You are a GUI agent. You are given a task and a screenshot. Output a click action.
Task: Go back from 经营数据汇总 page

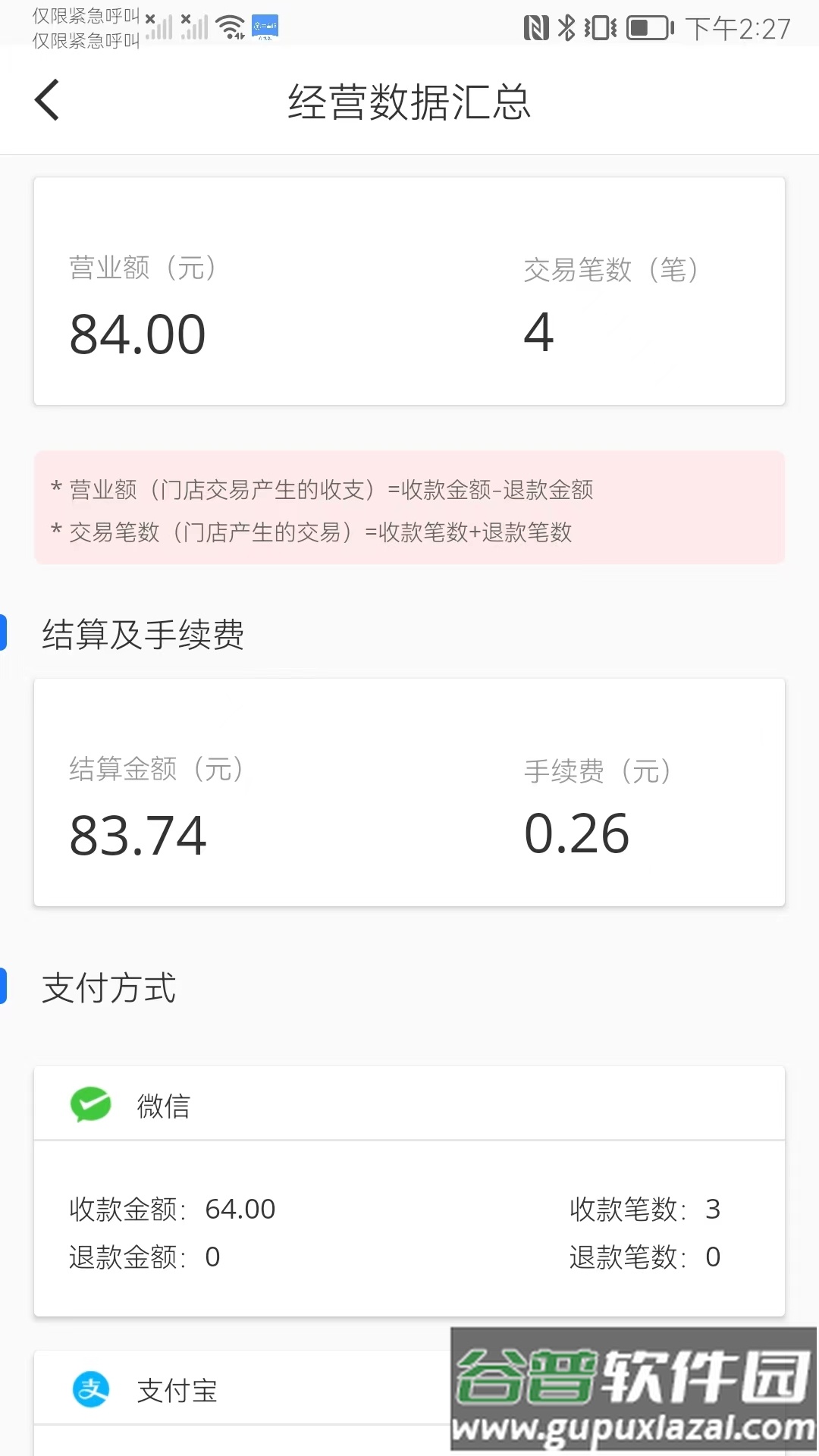[47, 100]
